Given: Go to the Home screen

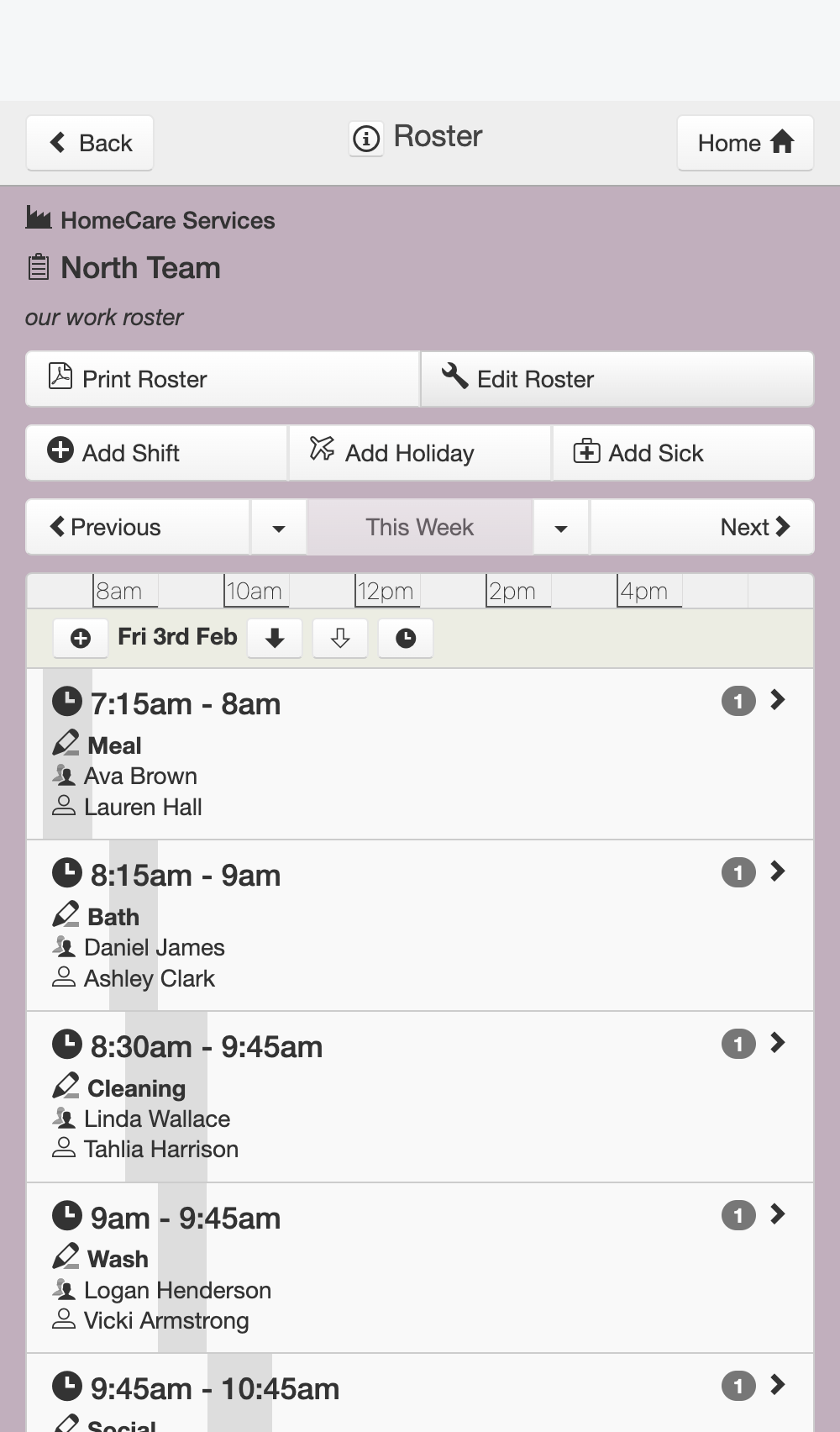Looking at the screenshot, I should click(x=745, y=143).
